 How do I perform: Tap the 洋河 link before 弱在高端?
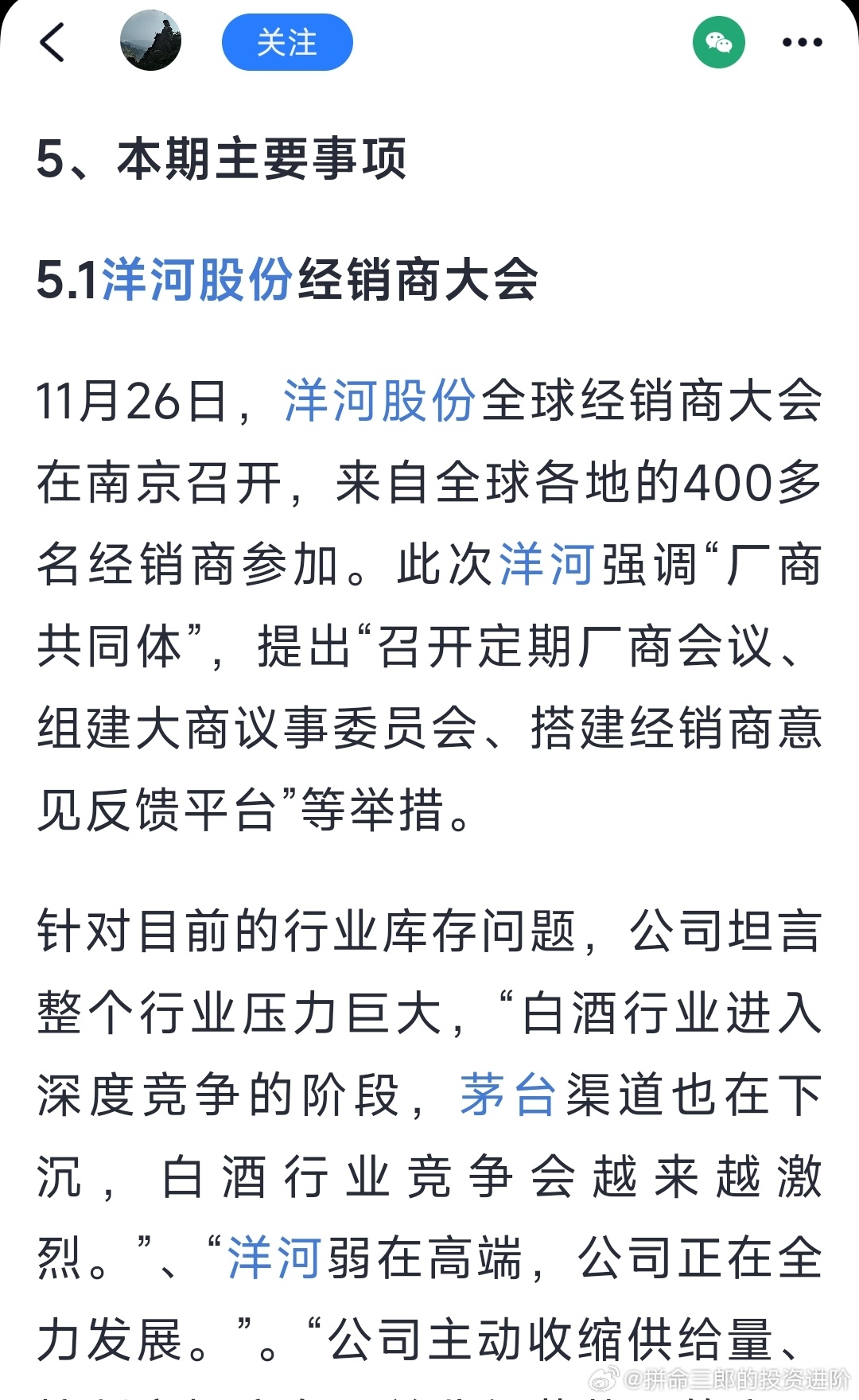point(274,1258)
